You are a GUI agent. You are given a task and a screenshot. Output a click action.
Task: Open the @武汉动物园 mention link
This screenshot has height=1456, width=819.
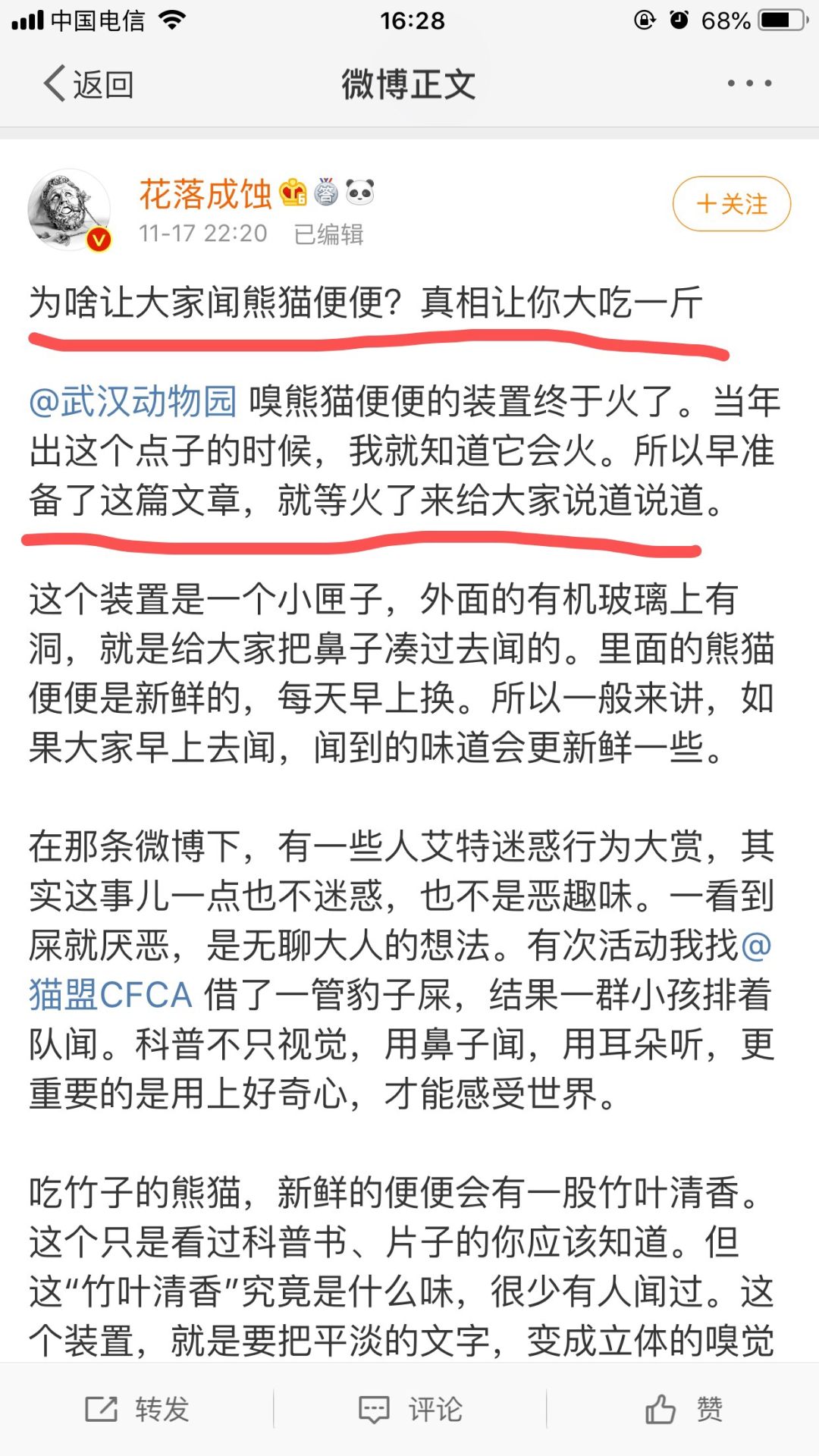tap(133, 400)
